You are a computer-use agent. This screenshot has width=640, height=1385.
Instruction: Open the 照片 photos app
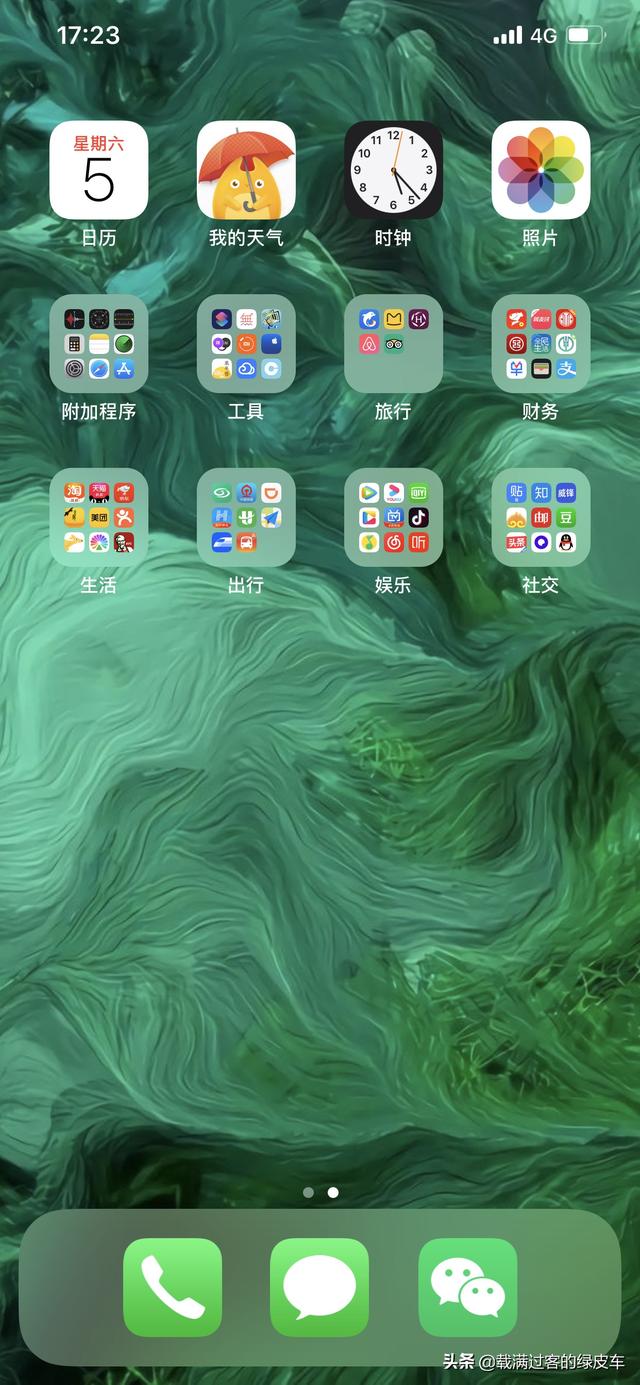point(541,170)
